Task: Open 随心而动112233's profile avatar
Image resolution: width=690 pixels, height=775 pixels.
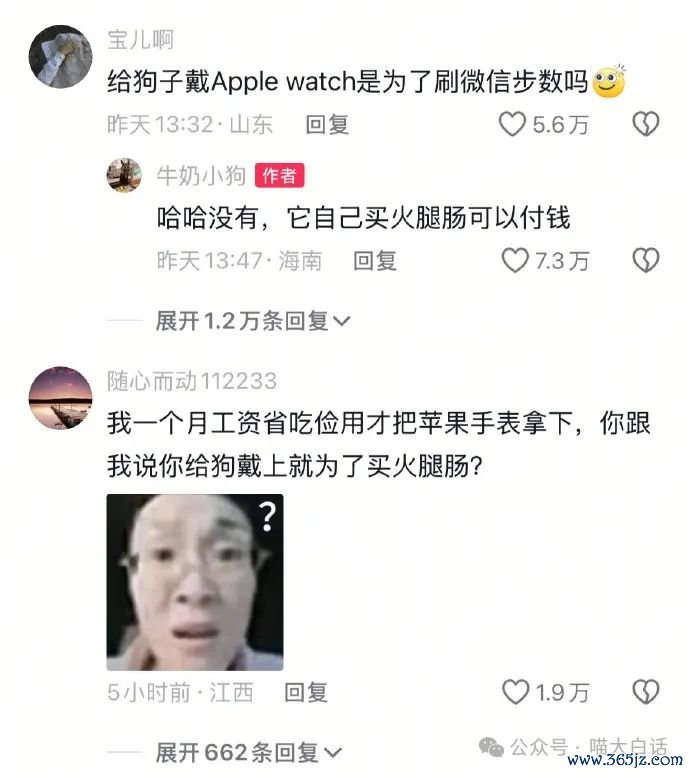Action: tap(61, 397)
